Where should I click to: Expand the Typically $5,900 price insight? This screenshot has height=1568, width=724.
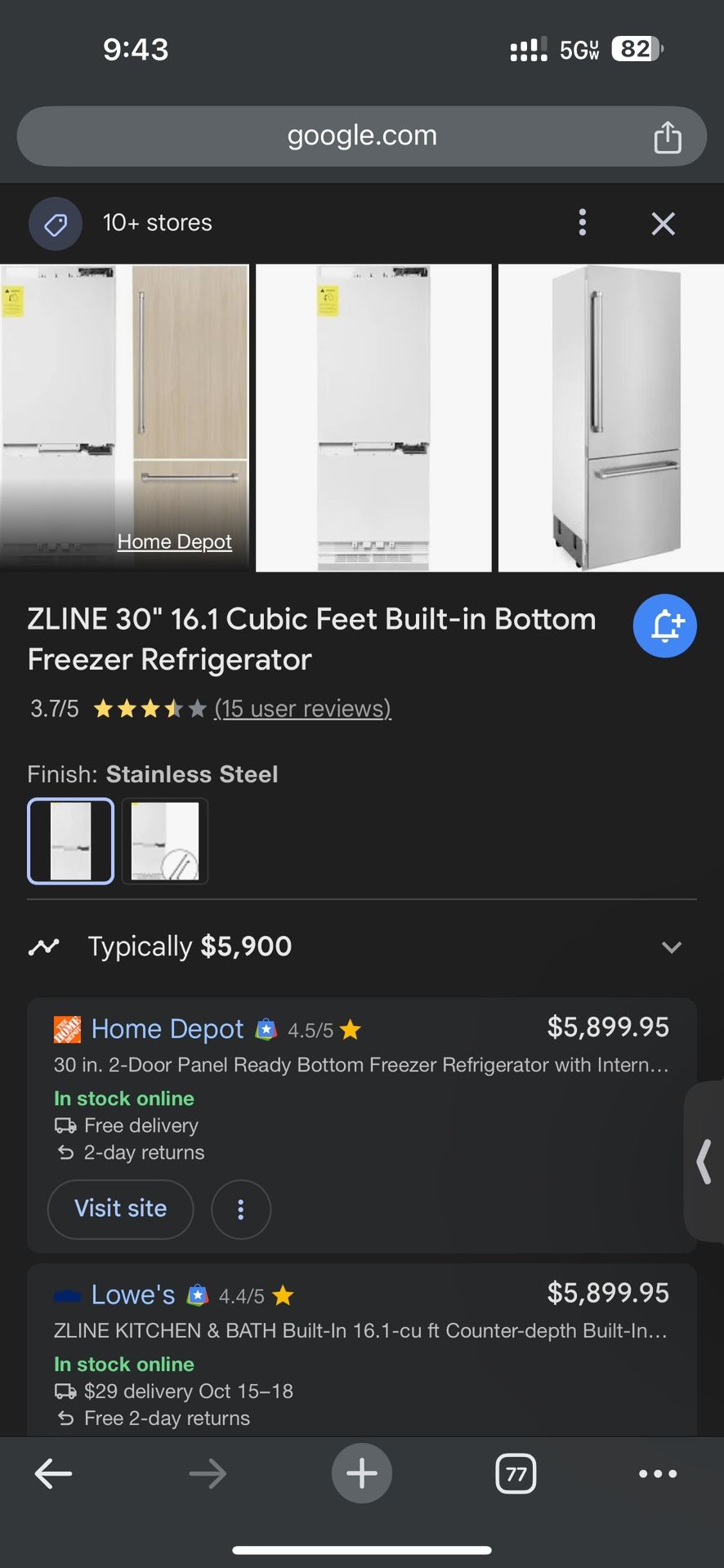coord(671,947)
